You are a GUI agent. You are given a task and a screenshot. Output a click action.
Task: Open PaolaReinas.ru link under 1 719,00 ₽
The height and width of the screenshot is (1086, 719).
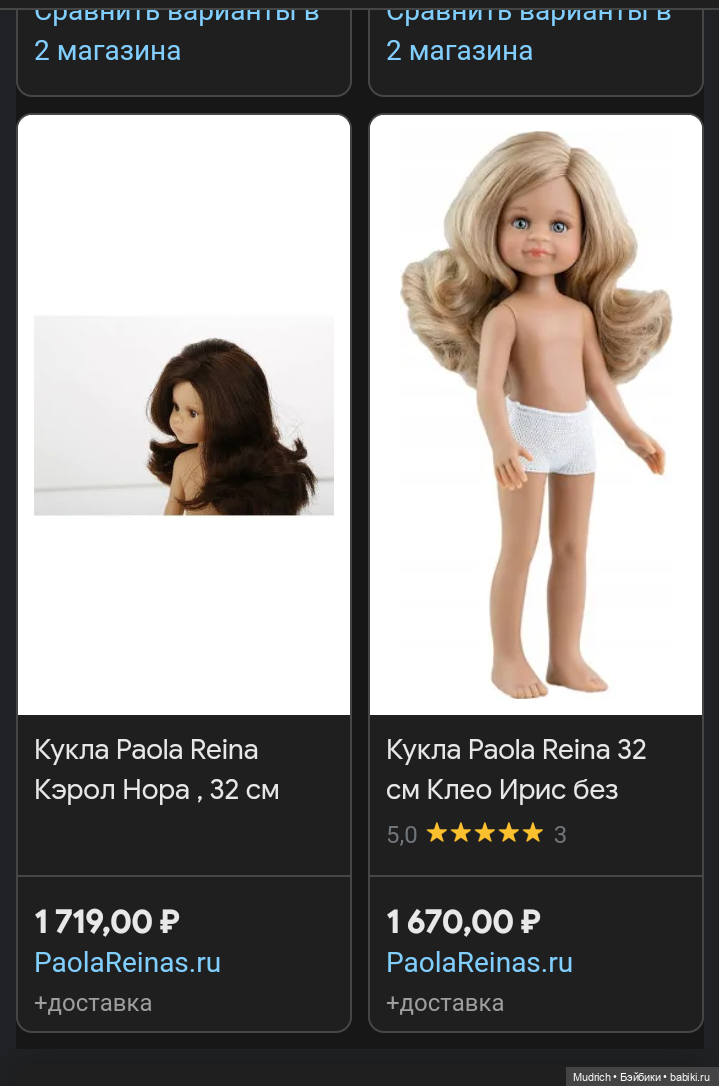point(128,963)
